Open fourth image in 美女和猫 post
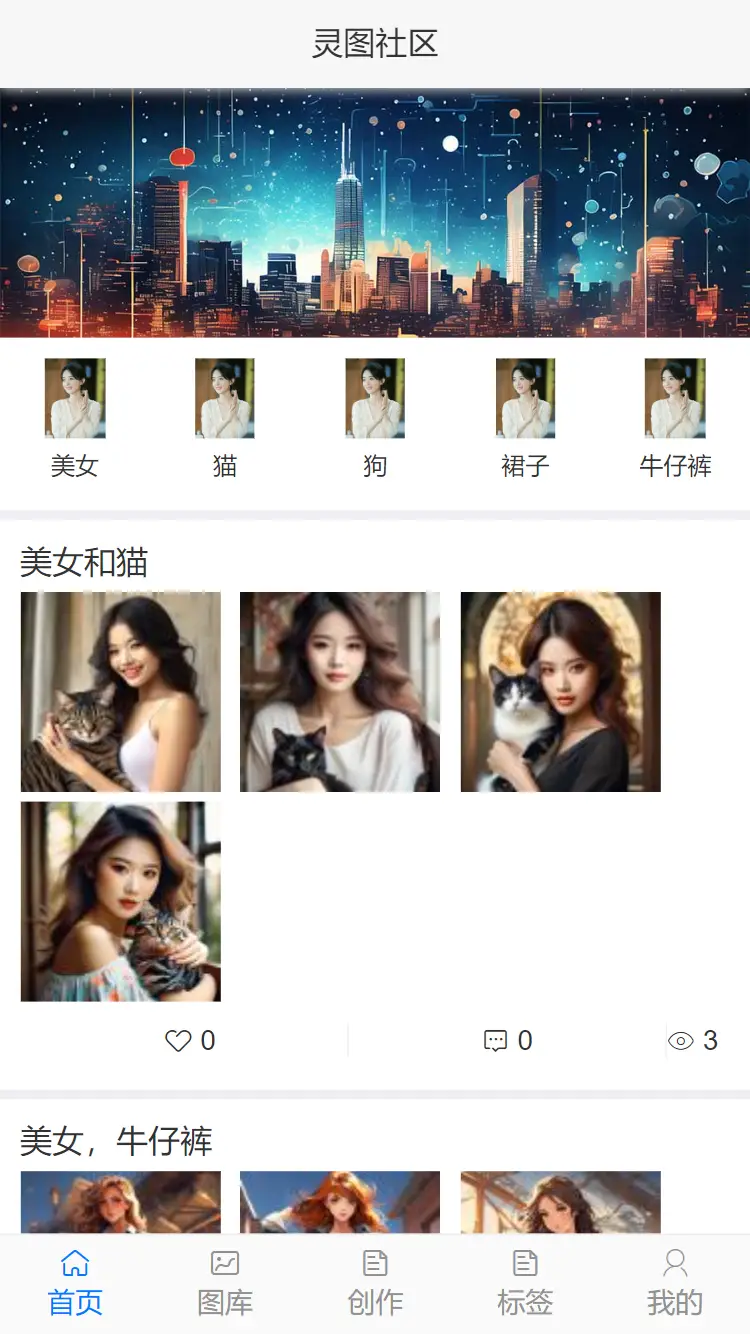 click(x=121, y=901)
